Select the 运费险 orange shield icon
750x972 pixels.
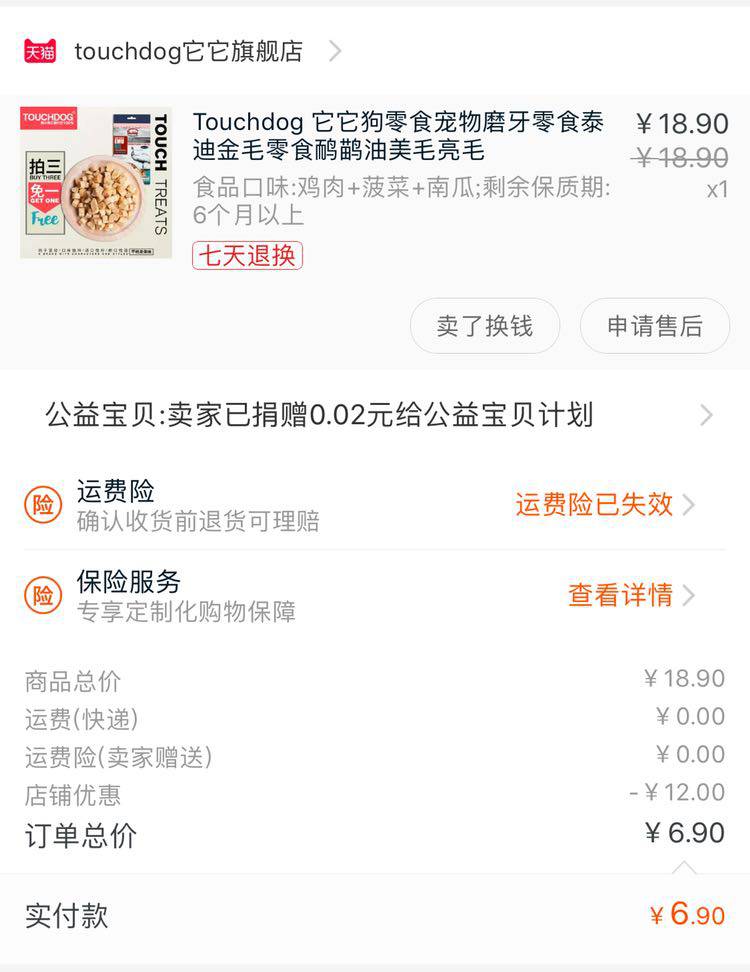point(44,504)
